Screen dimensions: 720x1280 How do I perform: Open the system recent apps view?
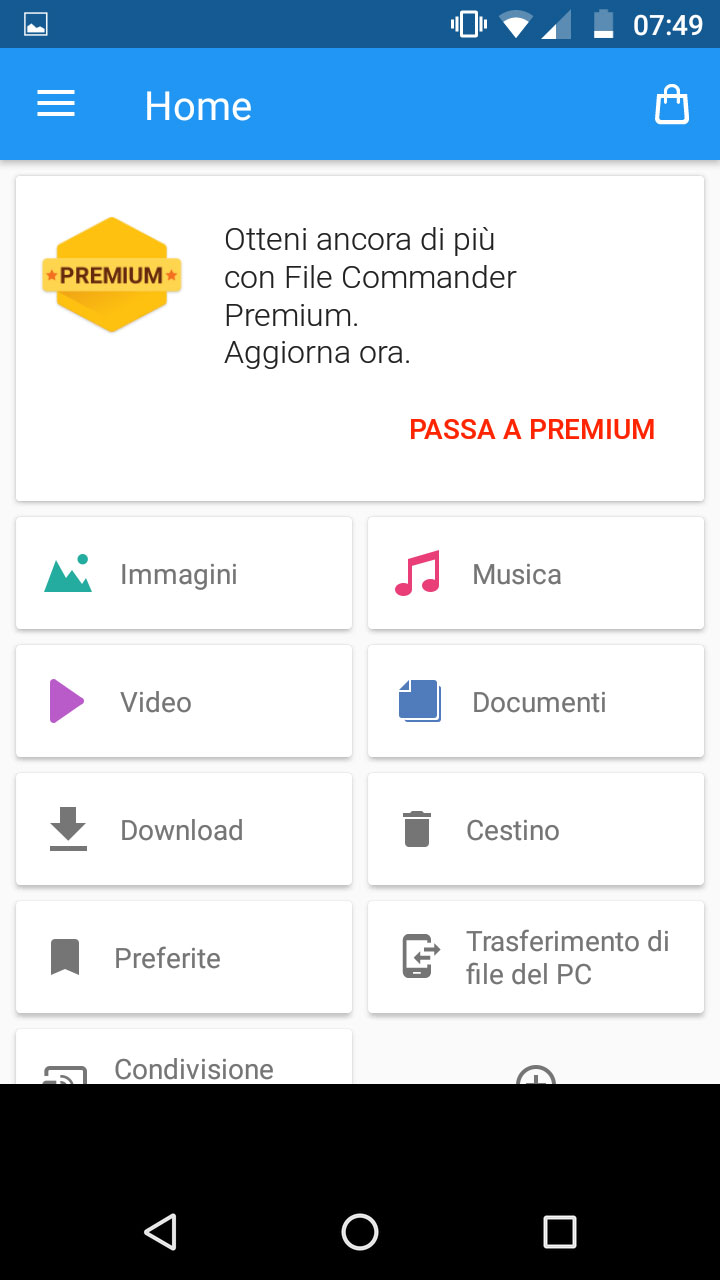click(560, 1232)
